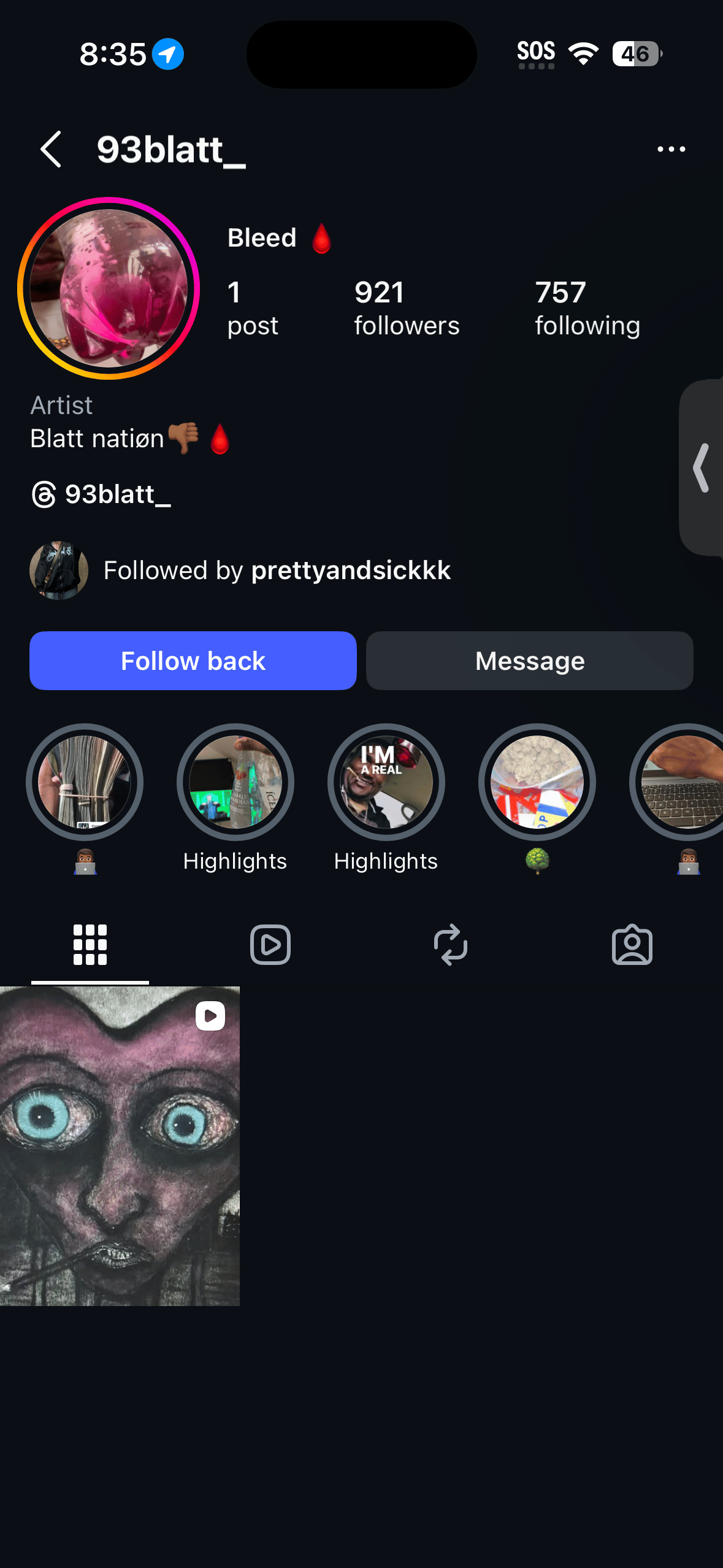This screenshot has height=1568, width=723.
Task: Open the 921 followers list
Action: (406, 308)
